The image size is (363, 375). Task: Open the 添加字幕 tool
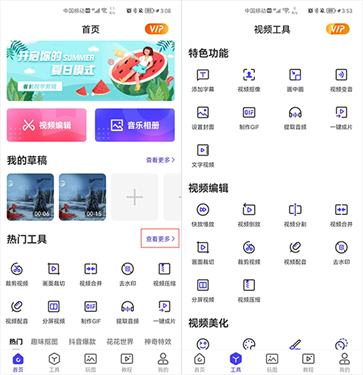pos(203,80)
